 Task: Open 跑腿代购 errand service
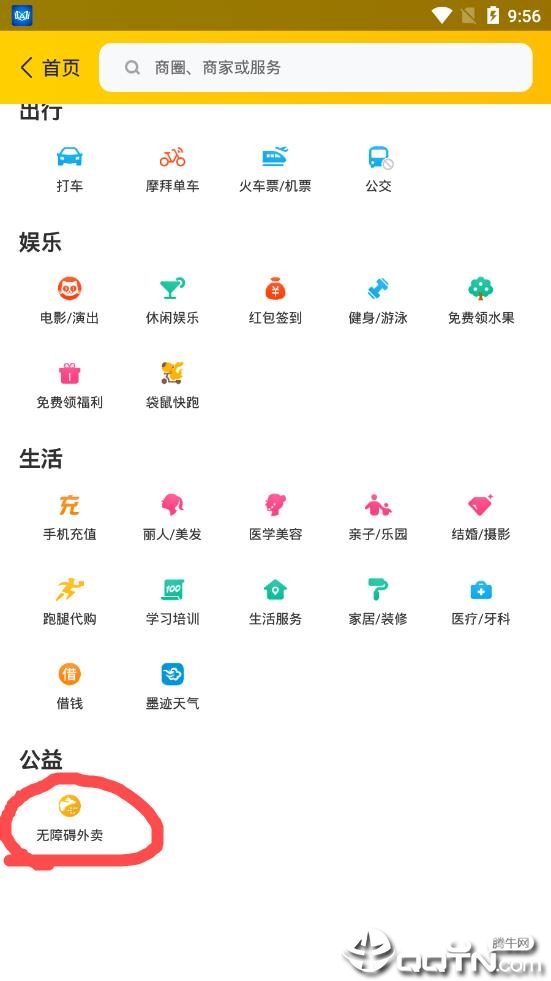(x=69, y=602)
